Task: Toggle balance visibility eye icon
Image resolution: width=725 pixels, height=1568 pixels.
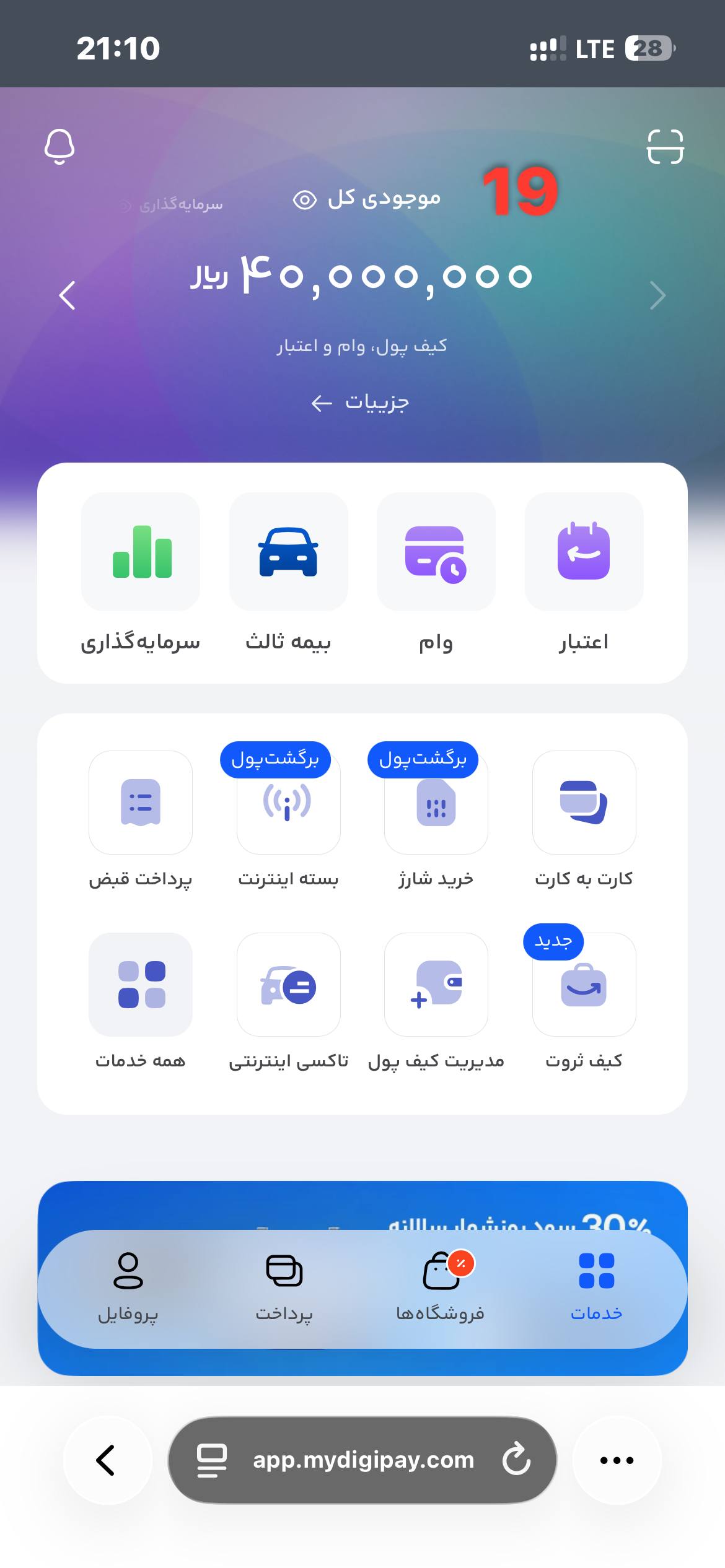Action: pos(304,200)
